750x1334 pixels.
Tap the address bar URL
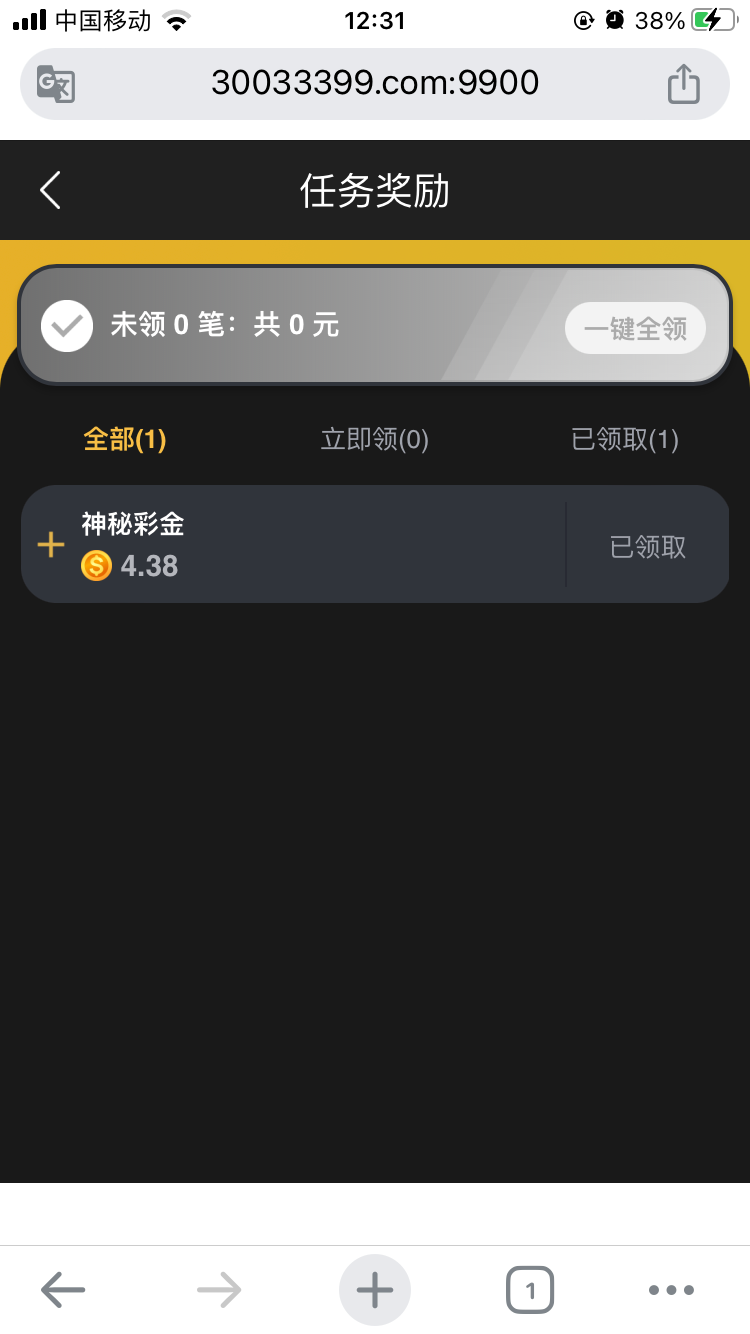[375, 83]
